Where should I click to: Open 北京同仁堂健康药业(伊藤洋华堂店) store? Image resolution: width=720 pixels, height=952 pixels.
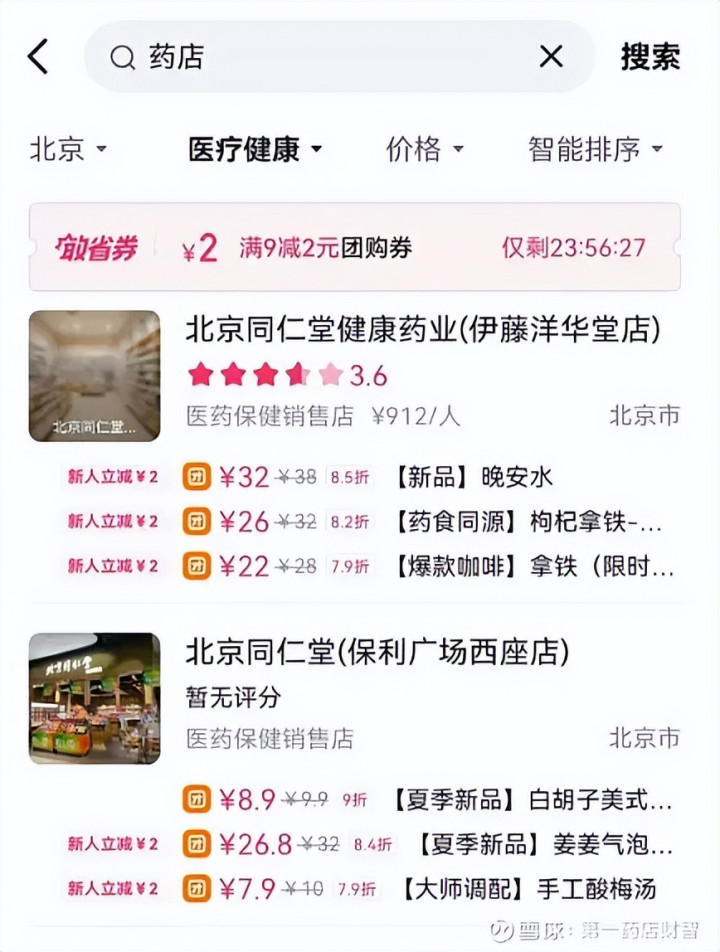point(423,329)
